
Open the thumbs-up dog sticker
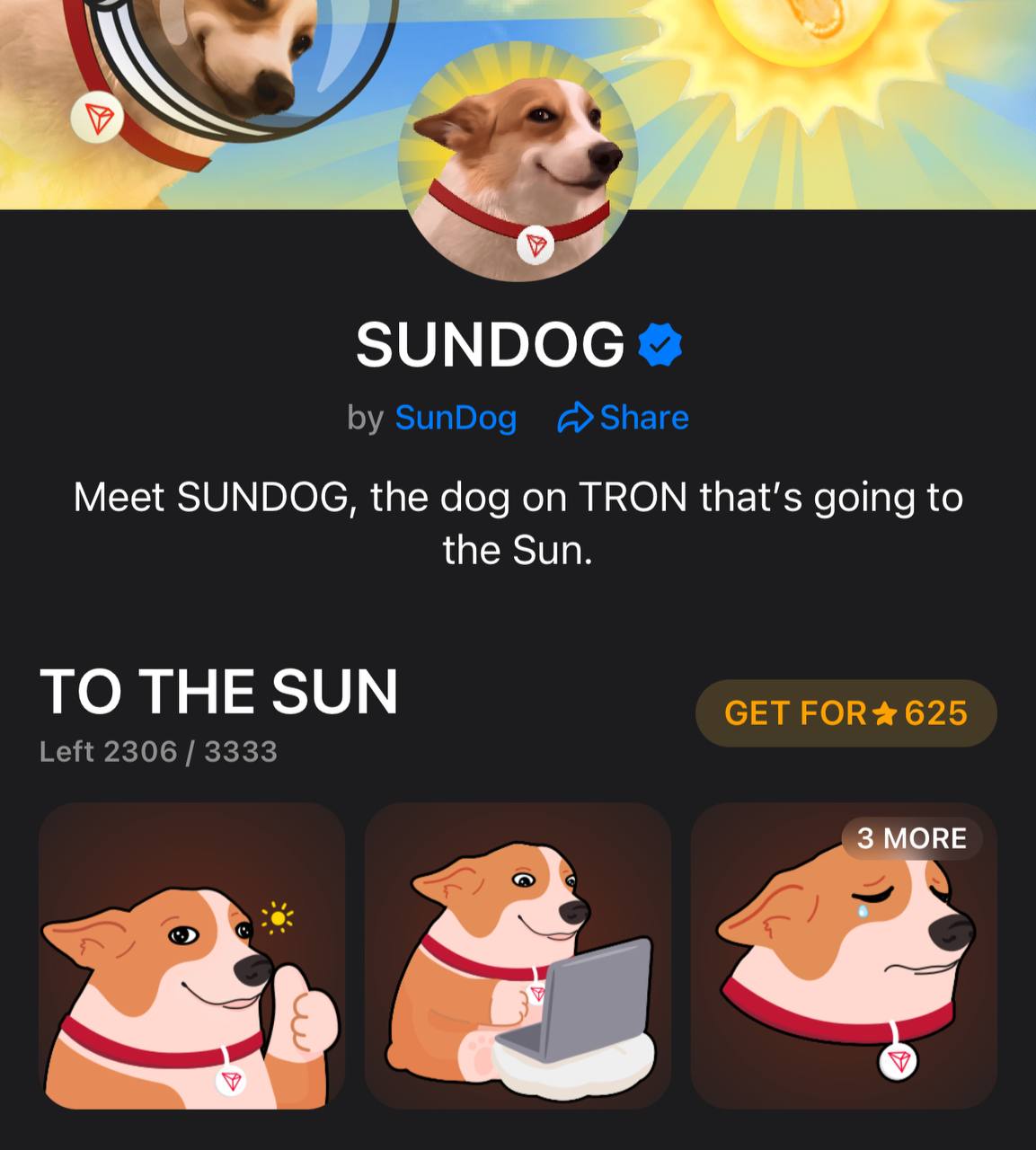(x=191, y=956)
